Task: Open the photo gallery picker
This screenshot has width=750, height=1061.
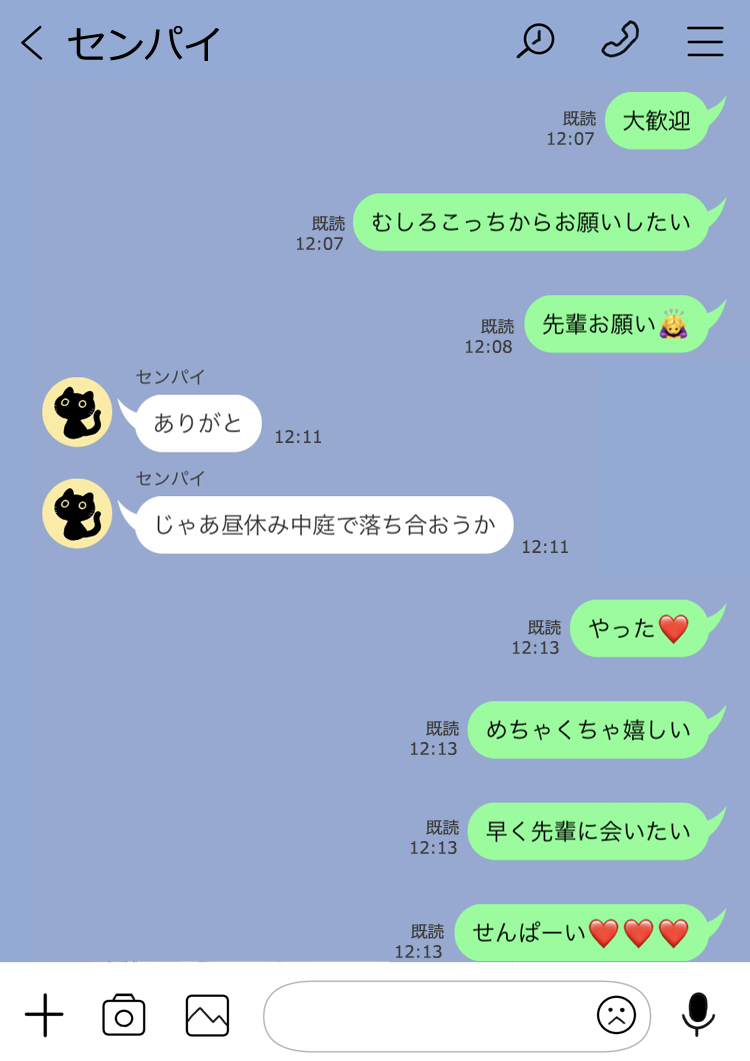Action: (207, 1016)
